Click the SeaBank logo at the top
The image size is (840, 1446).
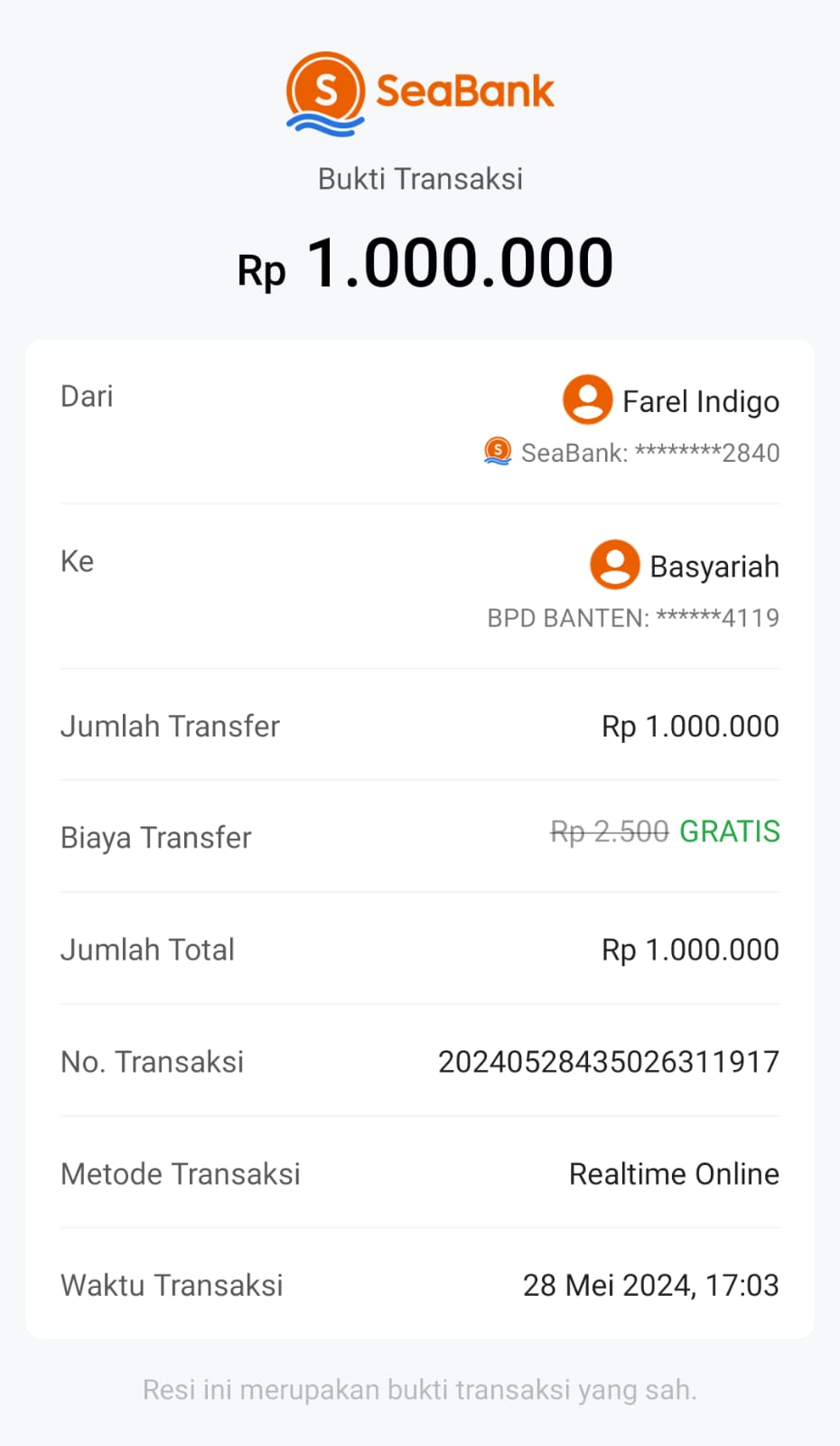click(419, 90)
